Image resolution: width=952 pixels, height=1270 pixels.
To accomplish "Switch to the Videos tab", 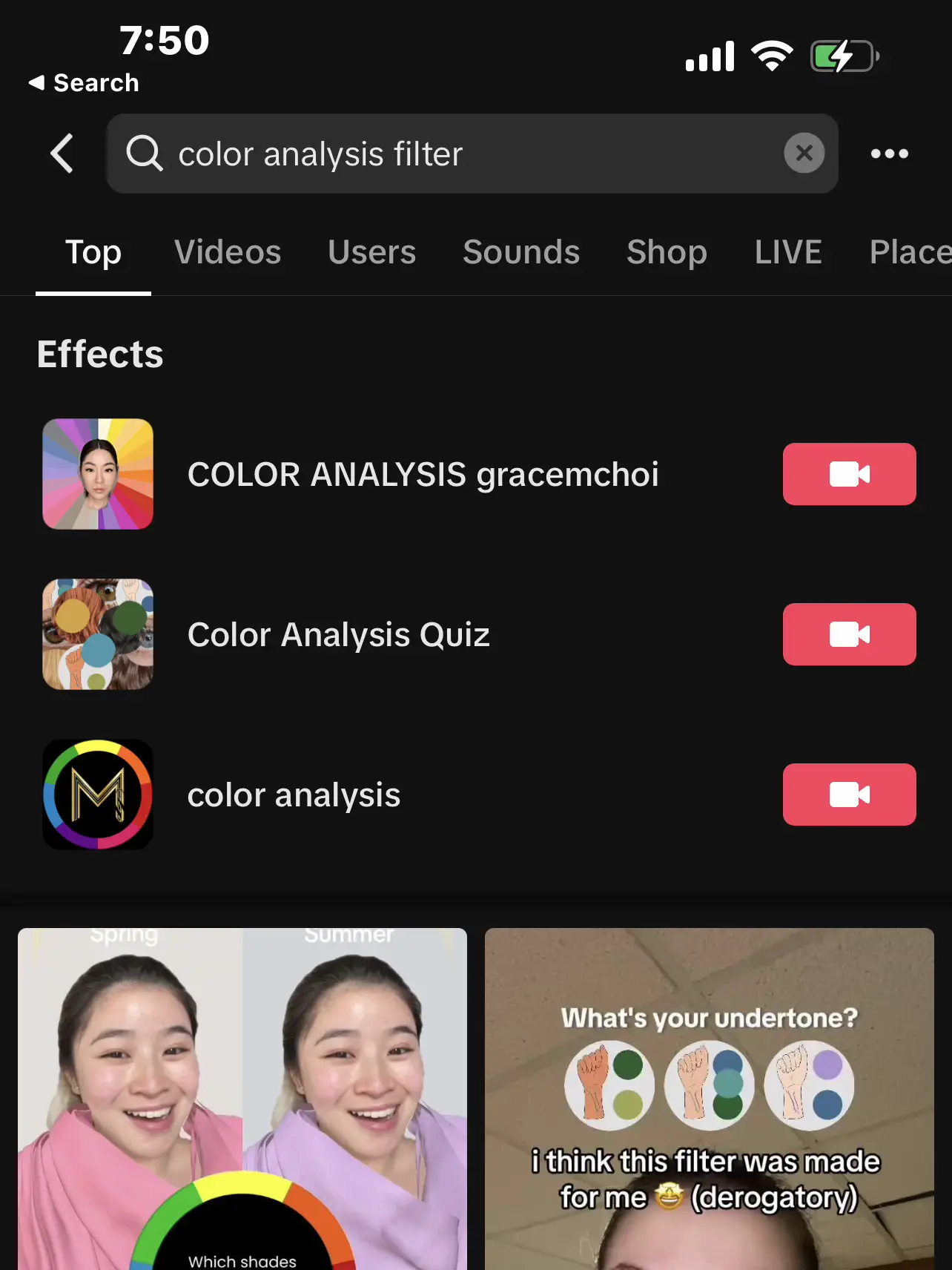I will coord(228,252).
